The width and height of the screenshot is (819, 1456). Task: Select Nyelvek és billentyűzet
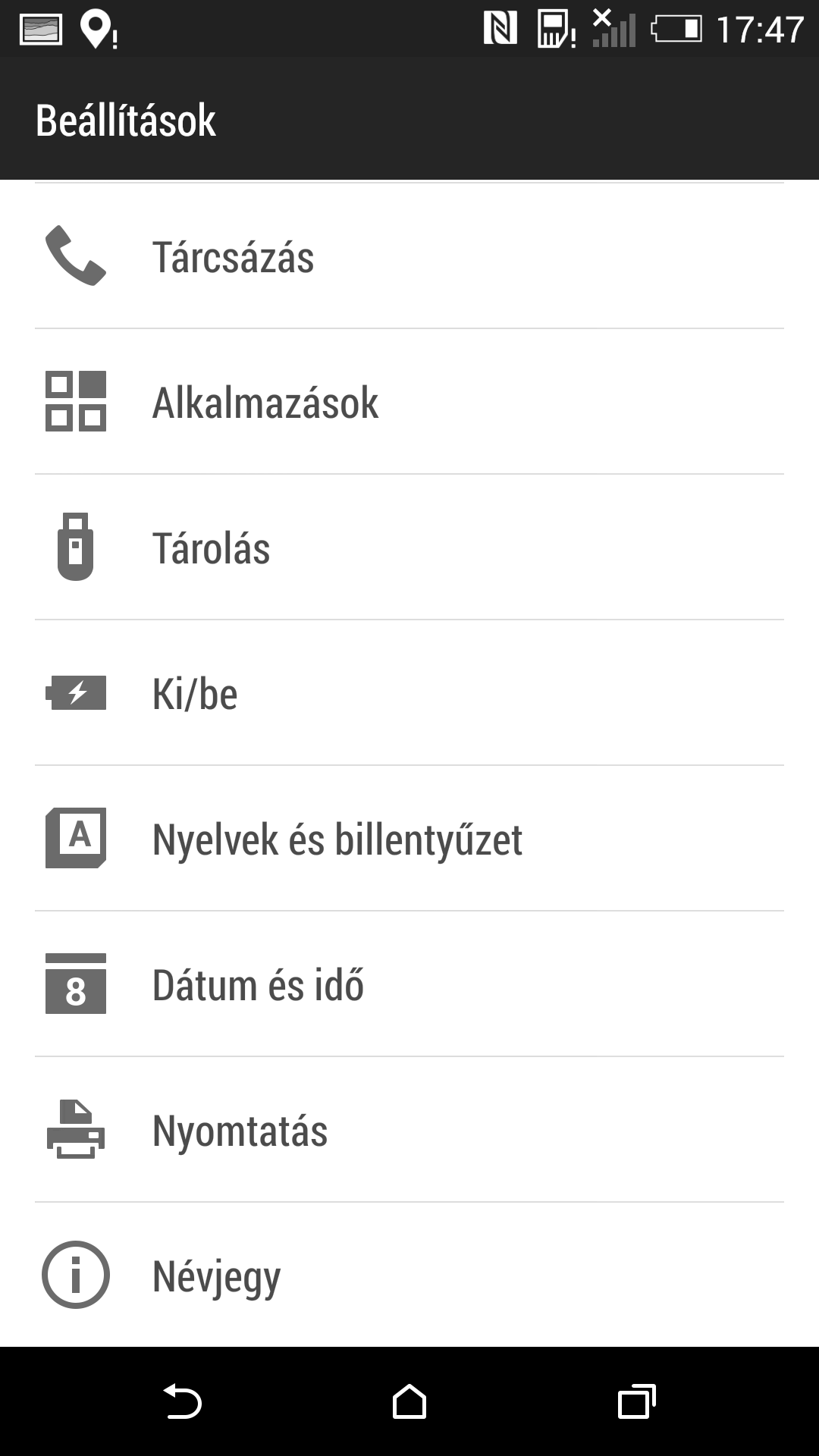point(409,839)
